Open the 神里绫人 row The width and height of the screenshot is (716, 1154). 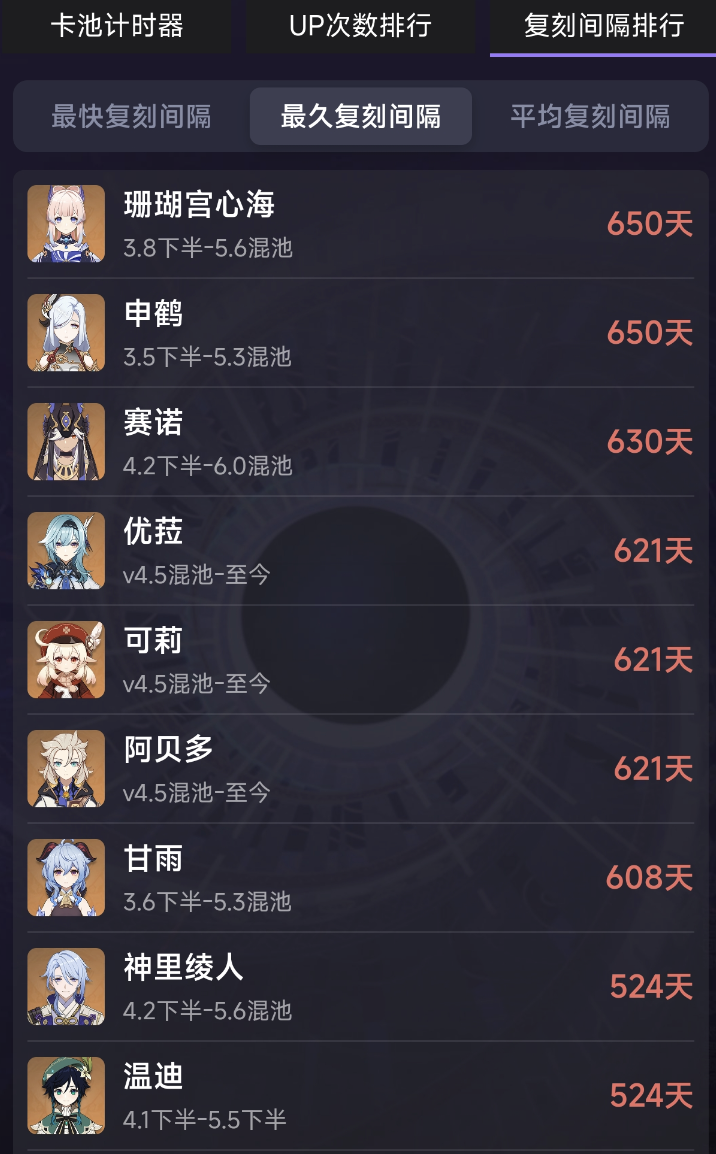point(360,987)
